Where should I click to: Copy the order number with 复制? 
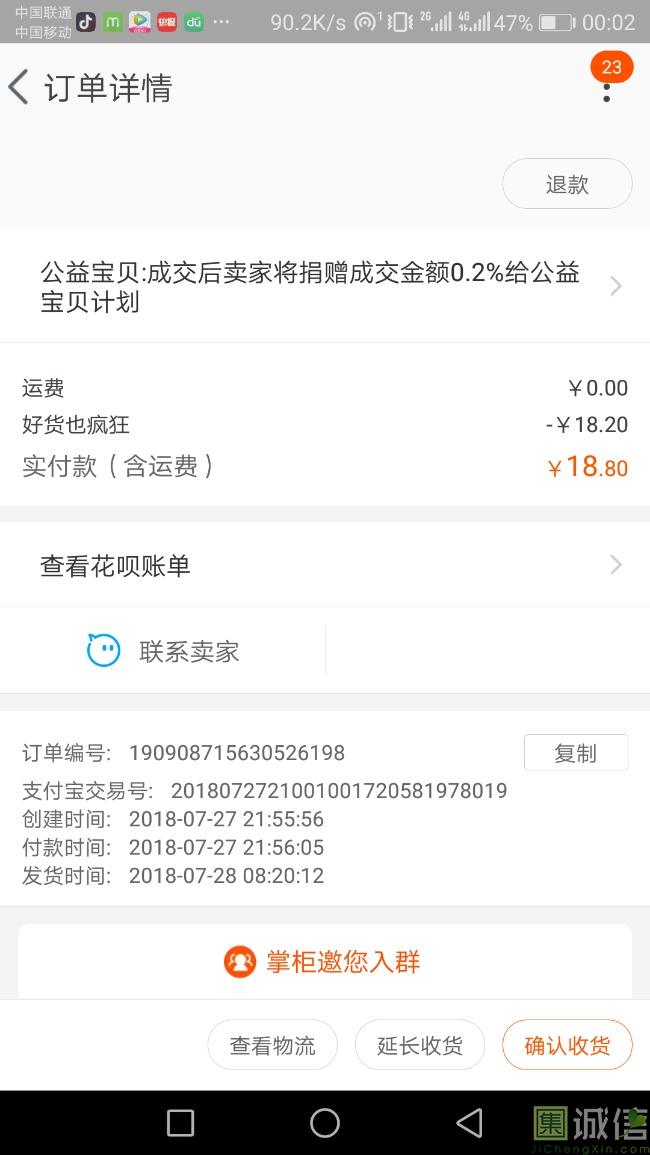point(575,753)
